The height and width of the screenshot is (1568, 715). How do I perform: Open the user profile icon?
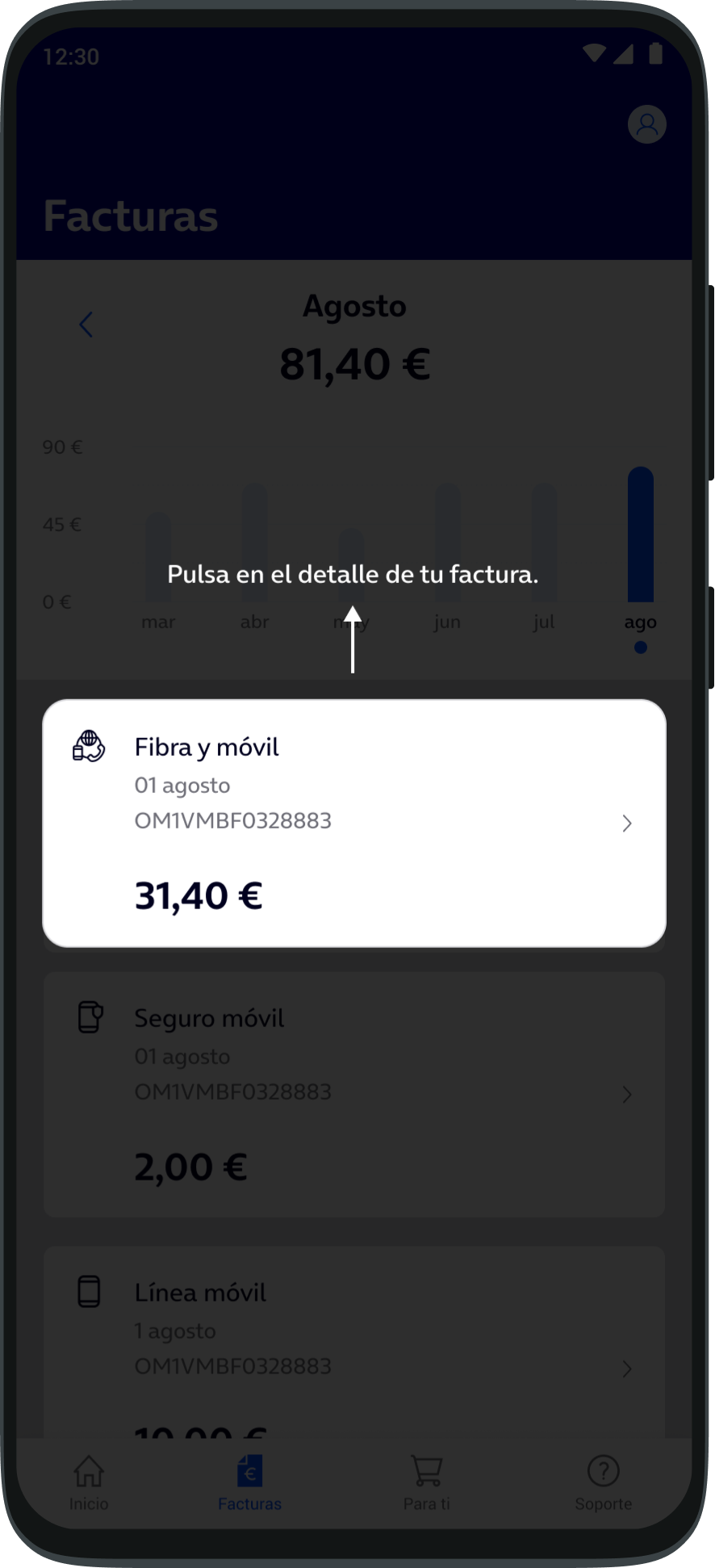(646, 125)
